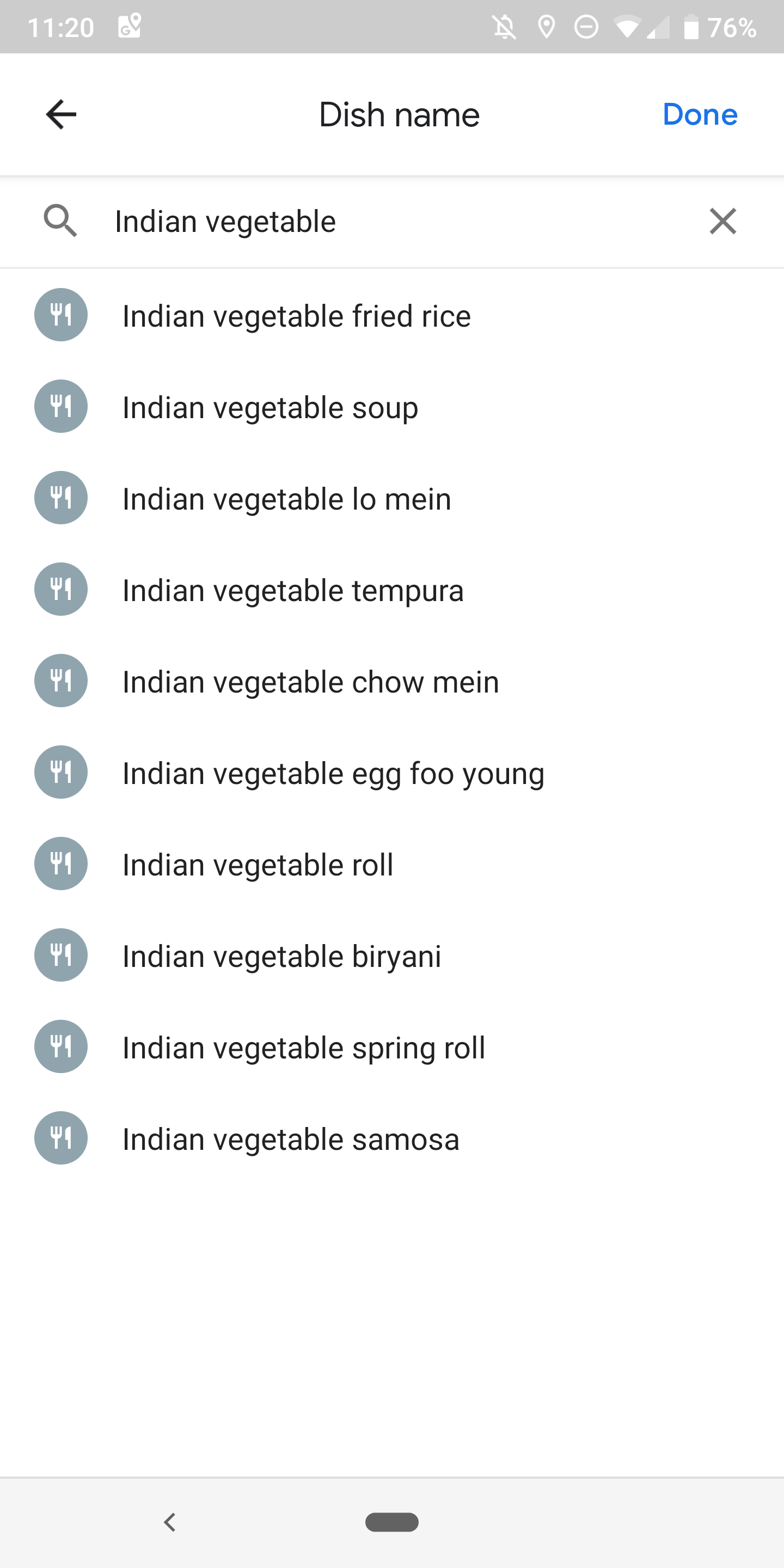Image resolution: width=784 pixels, height=1568 pixels.
Task: Tap the search input containing Indian vegetable
Action: 365,221
